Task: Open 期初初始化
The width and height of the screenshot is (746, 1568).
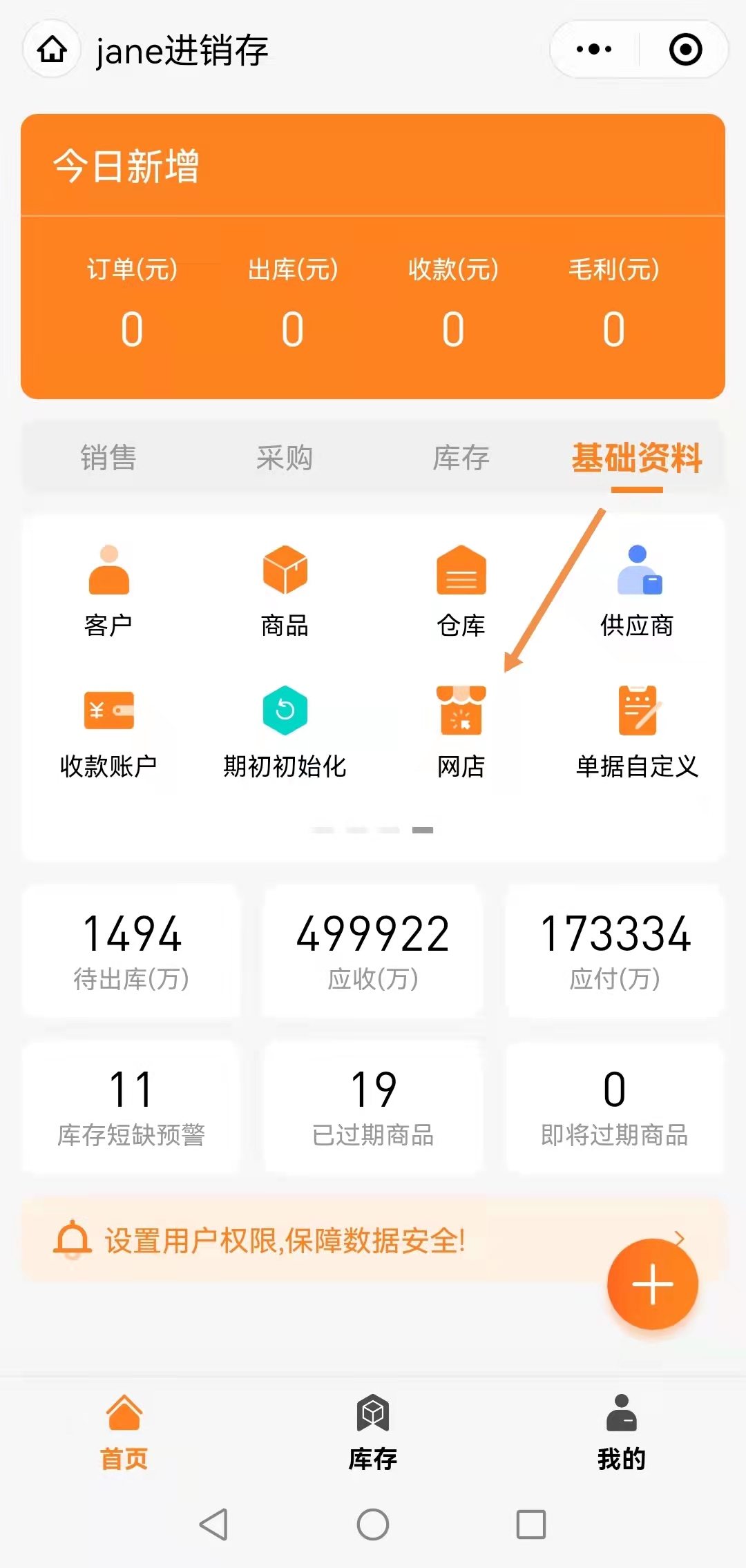Action: point(285,730)
